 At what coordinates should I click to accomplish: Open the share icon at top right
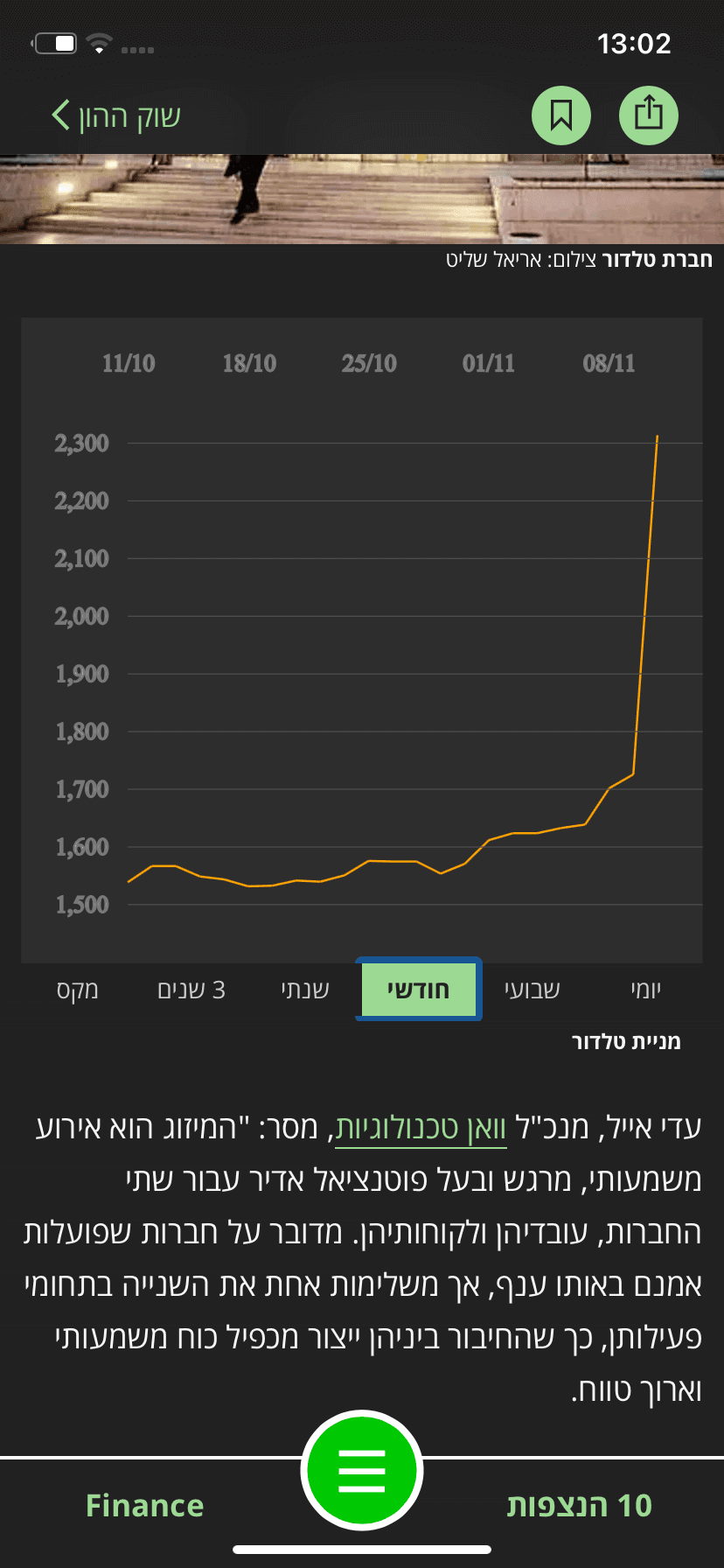648,115
